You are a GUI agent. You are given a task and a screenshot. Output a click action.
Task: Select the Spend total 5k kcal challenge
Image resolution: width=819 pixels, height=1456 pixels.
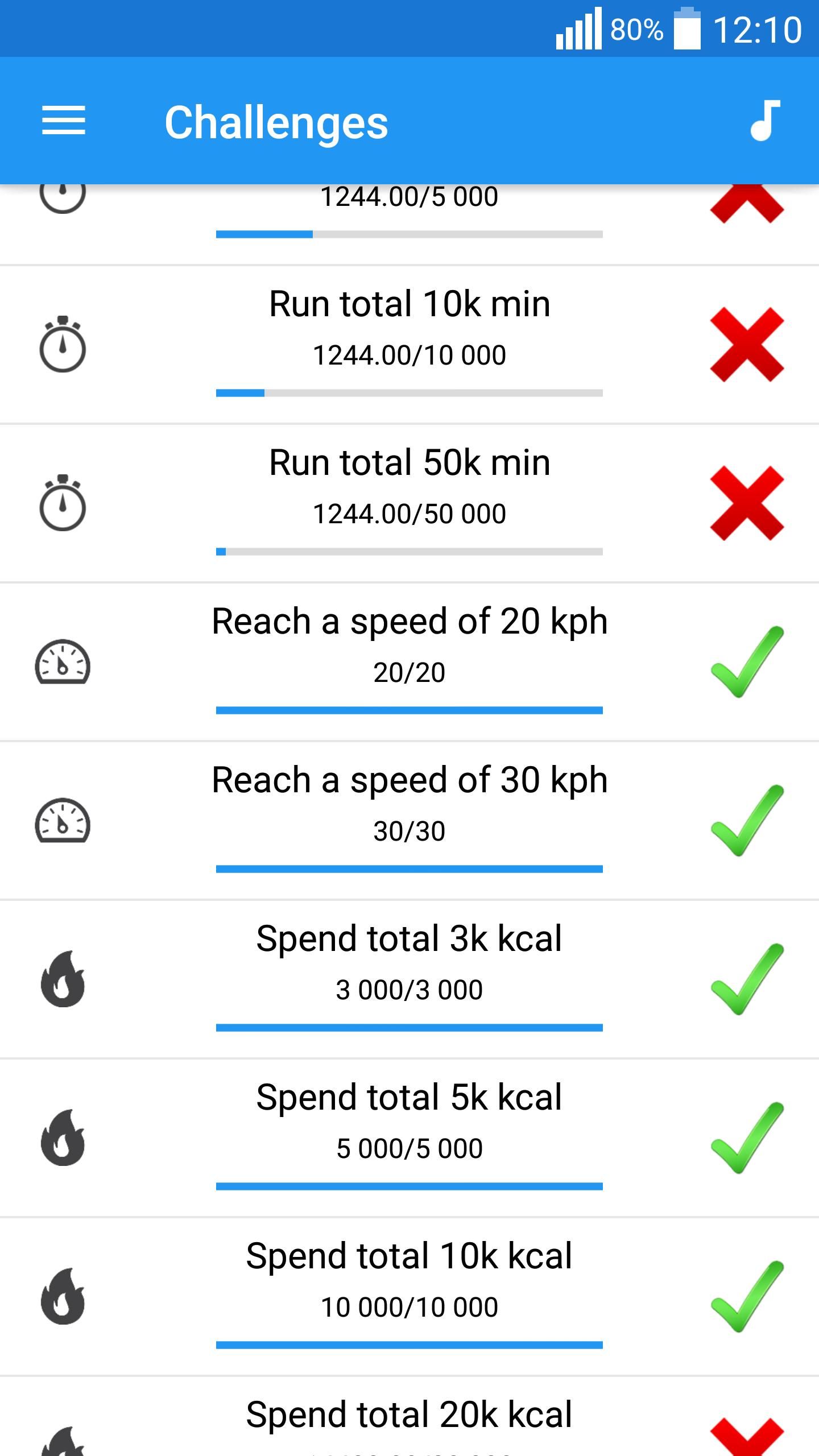pyautogui.click(x=409, y=1138)
